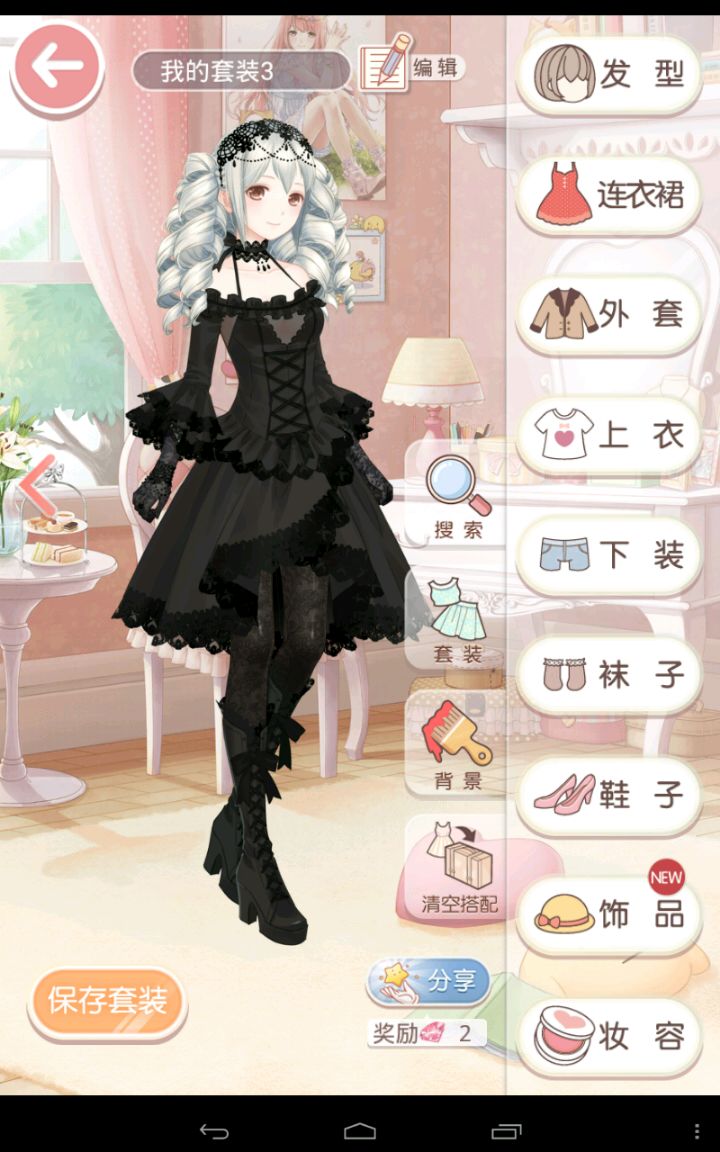Select the 上衣 tops category

(x=609, y=435)
